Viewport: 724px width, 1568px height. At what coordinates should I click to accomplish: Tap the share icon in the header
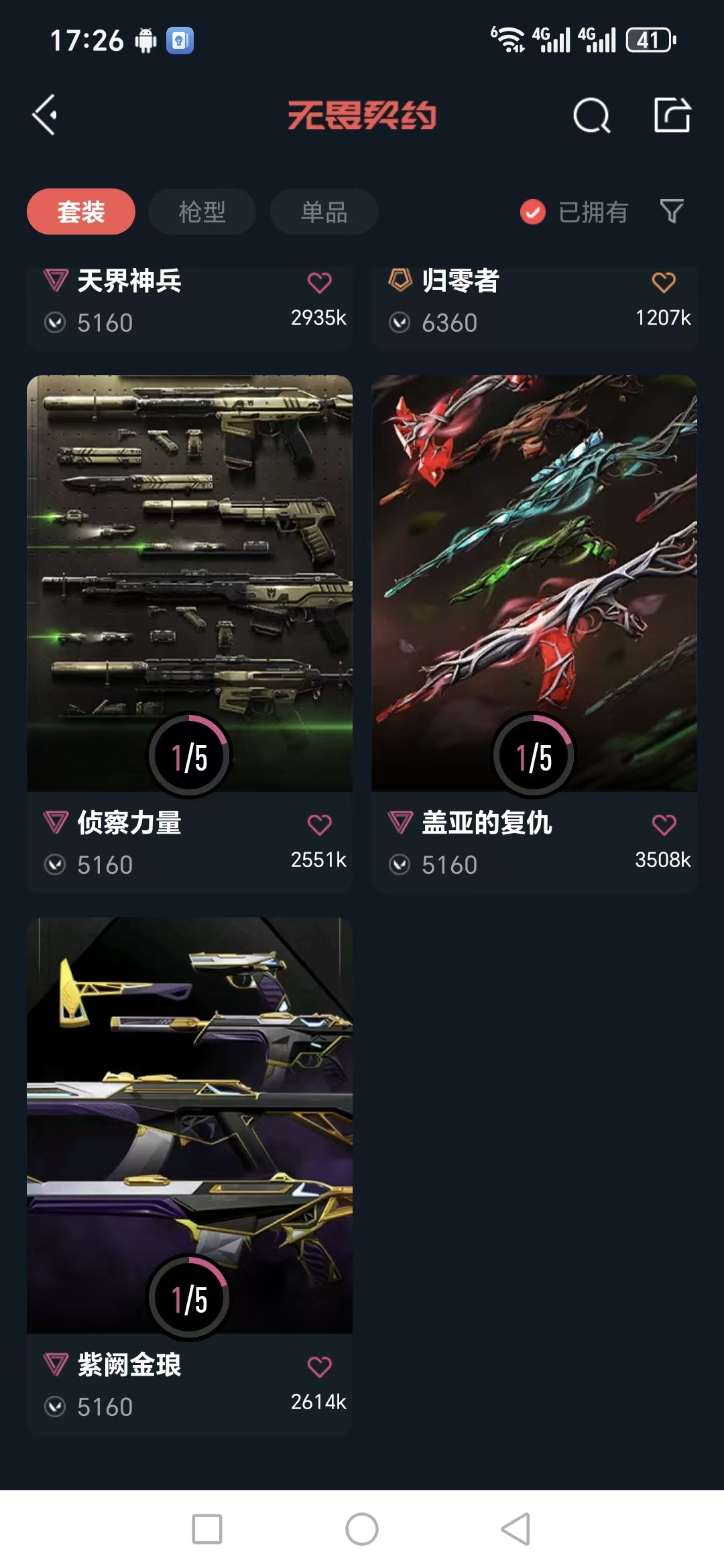(x=672, y=115)
